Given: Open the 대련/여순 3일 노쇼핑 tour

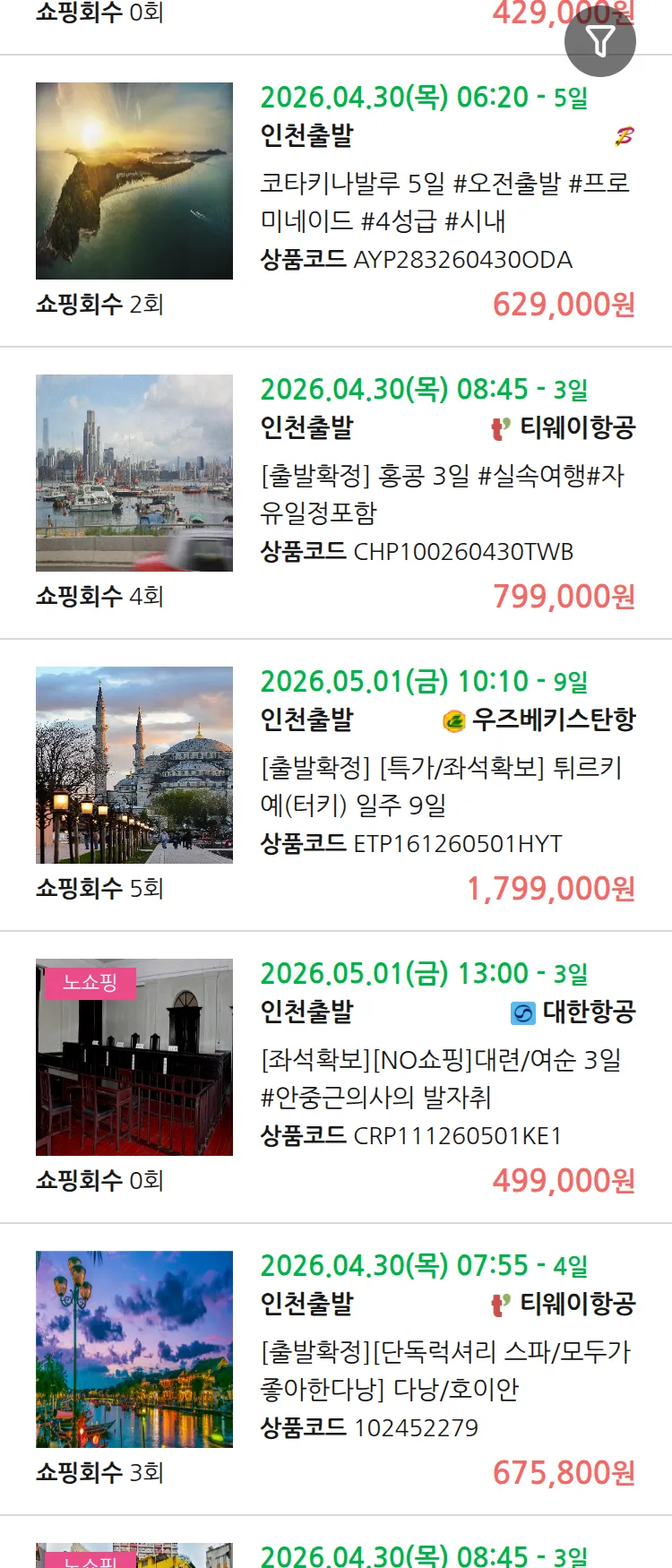Looking at the screenshot, I should [442, 1078].
